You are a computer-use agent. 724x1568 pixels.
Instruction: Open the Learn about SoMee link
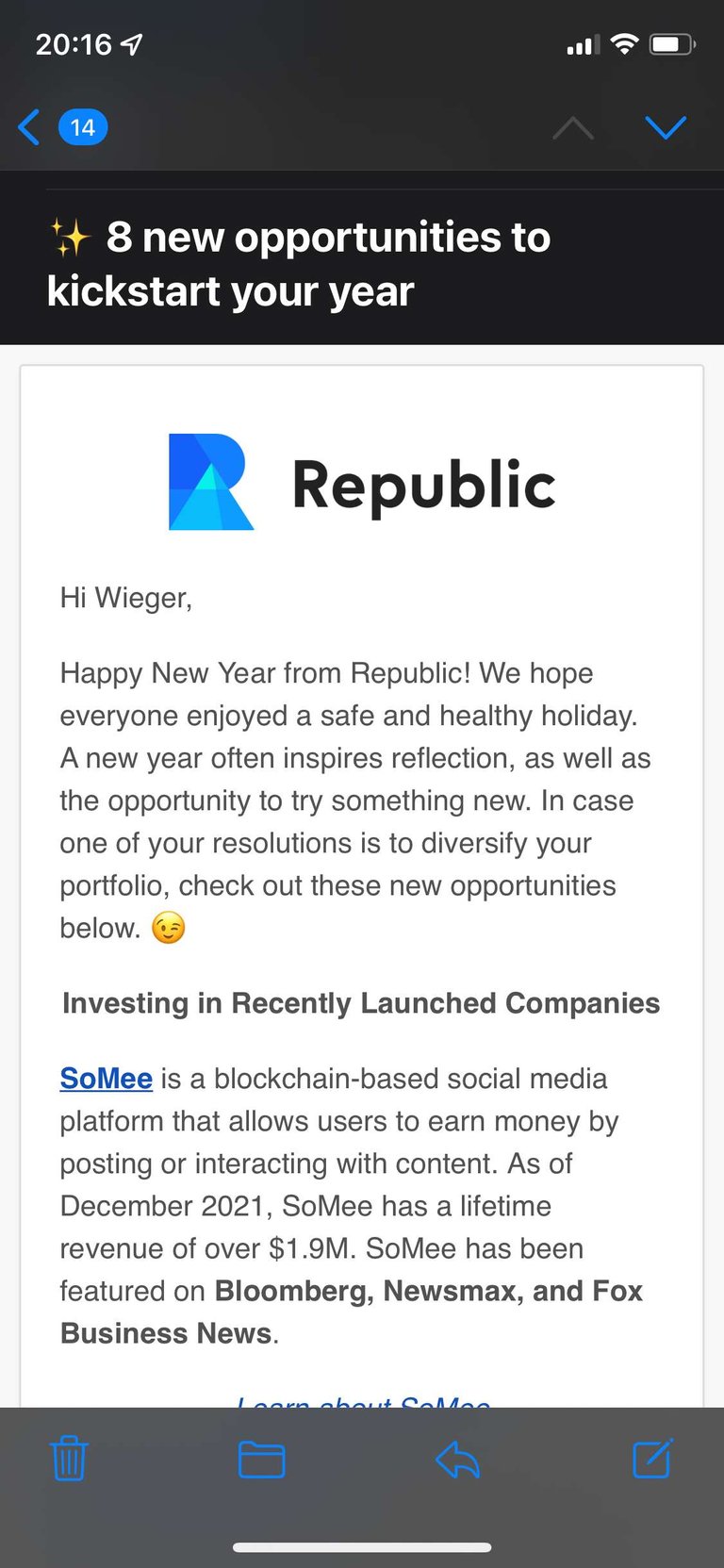[x=363, y=1400]
